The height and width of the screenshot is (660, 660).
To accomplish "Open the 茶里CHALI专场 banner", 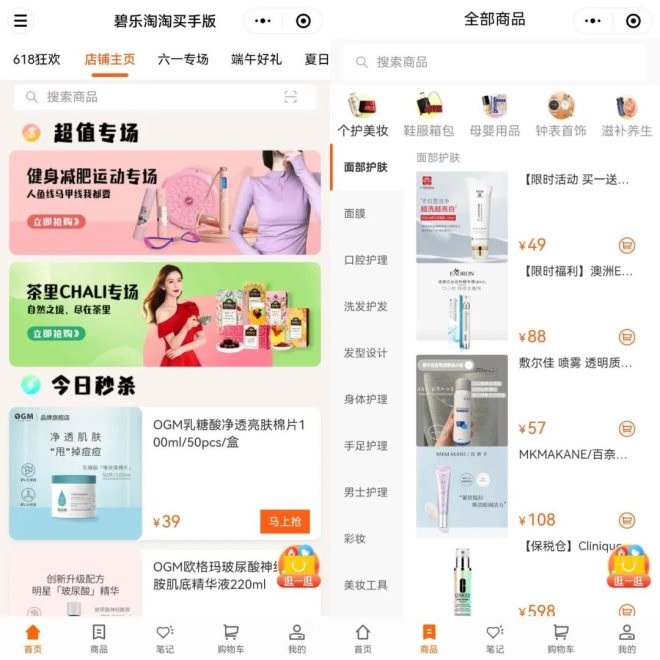I will tap(165, 314).
